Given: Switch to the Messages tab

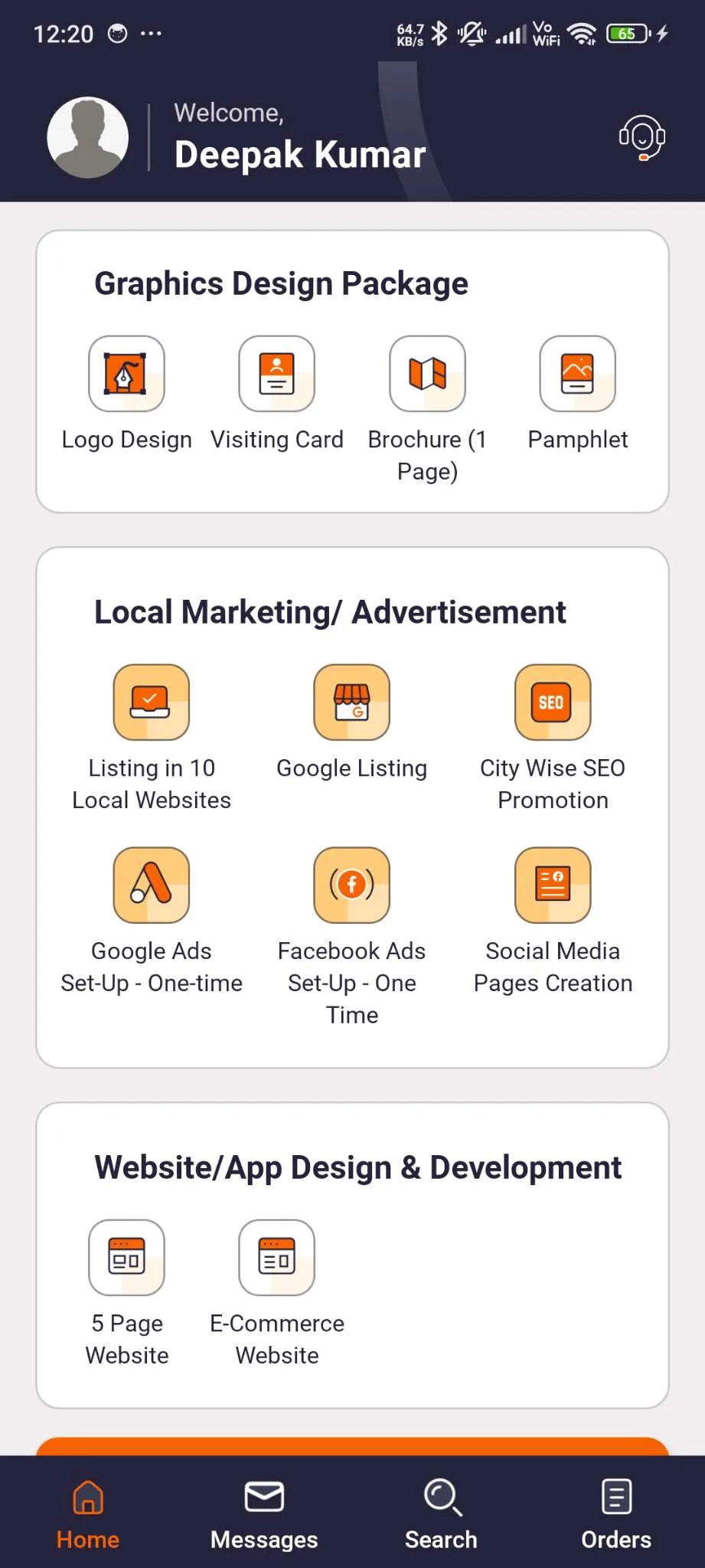Looking at the screenshot, I should click(x=264, y=1514).
